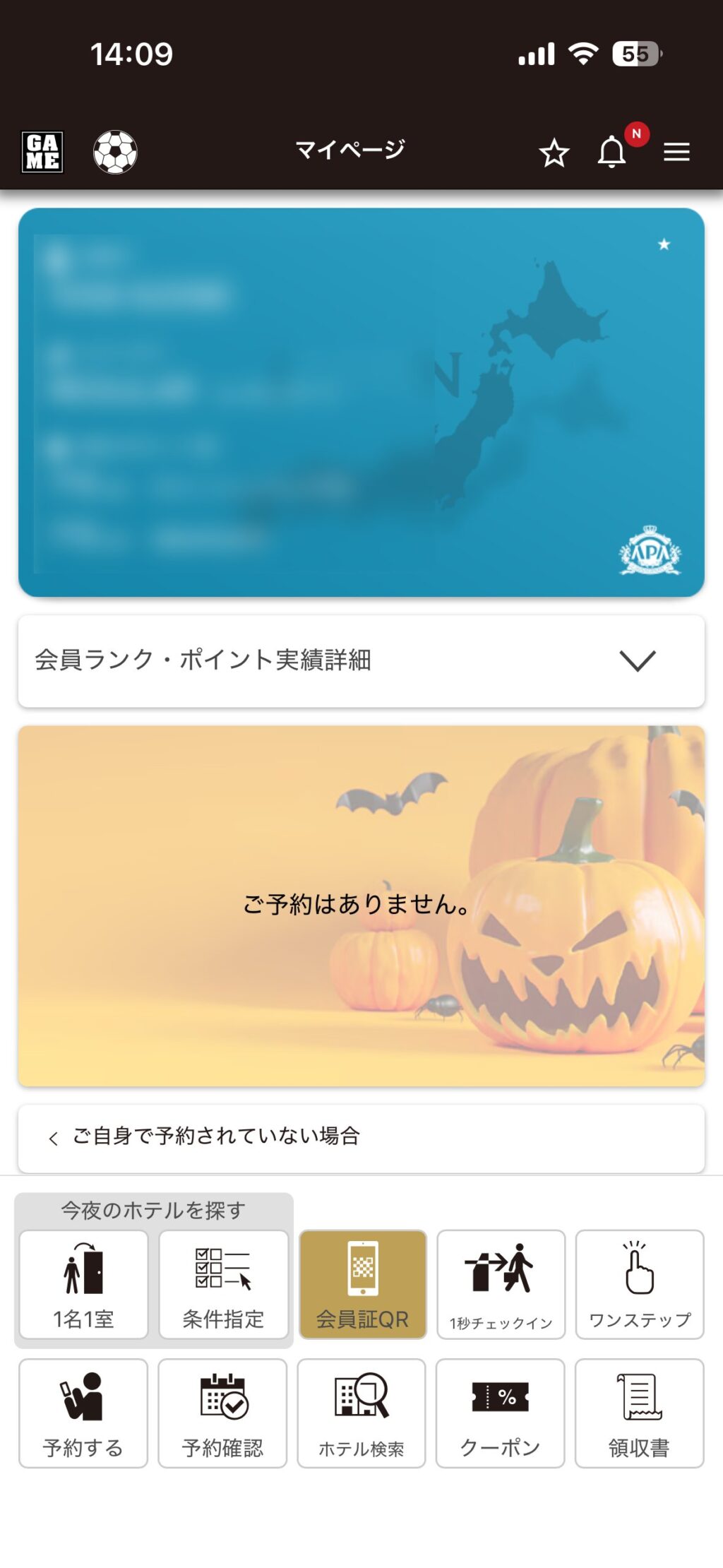723x1568 pixels.
Task: Open ホテル検索
Action: click(361, 1413)
